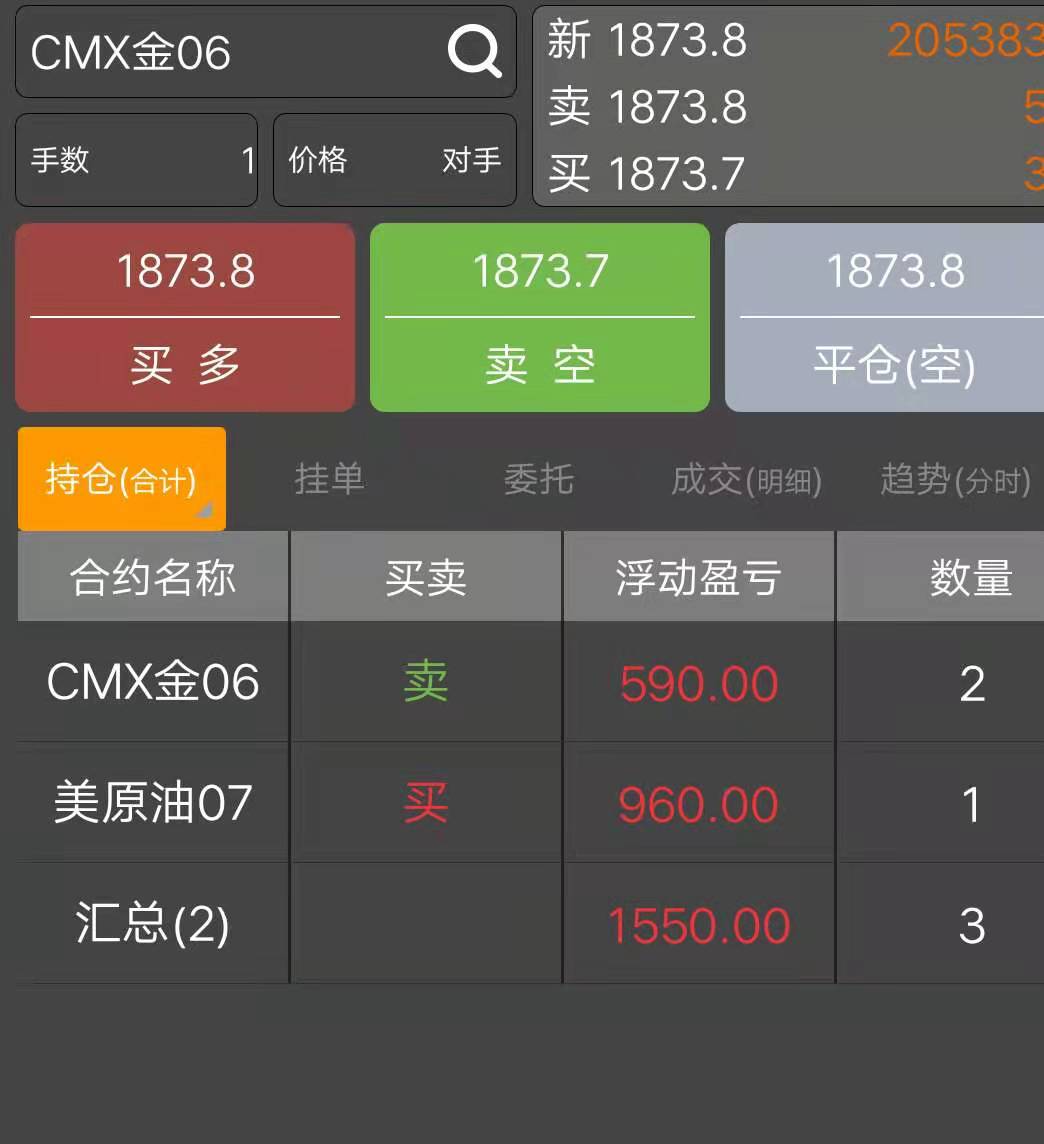Switch to the 委托 tab
The image size is (1044, 1144).
tap(539, 479)
